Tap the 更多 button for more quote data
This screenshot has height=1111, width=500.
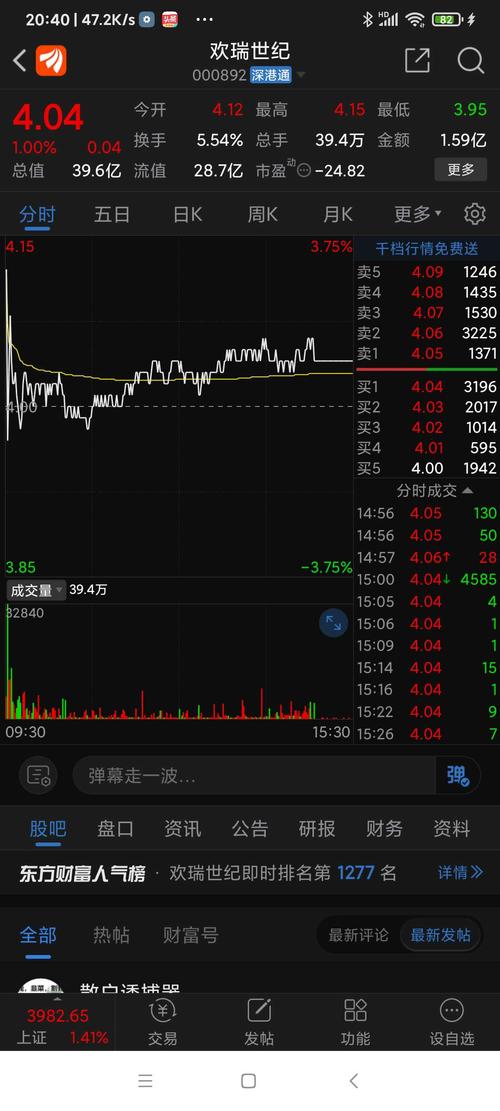[460, 170]
